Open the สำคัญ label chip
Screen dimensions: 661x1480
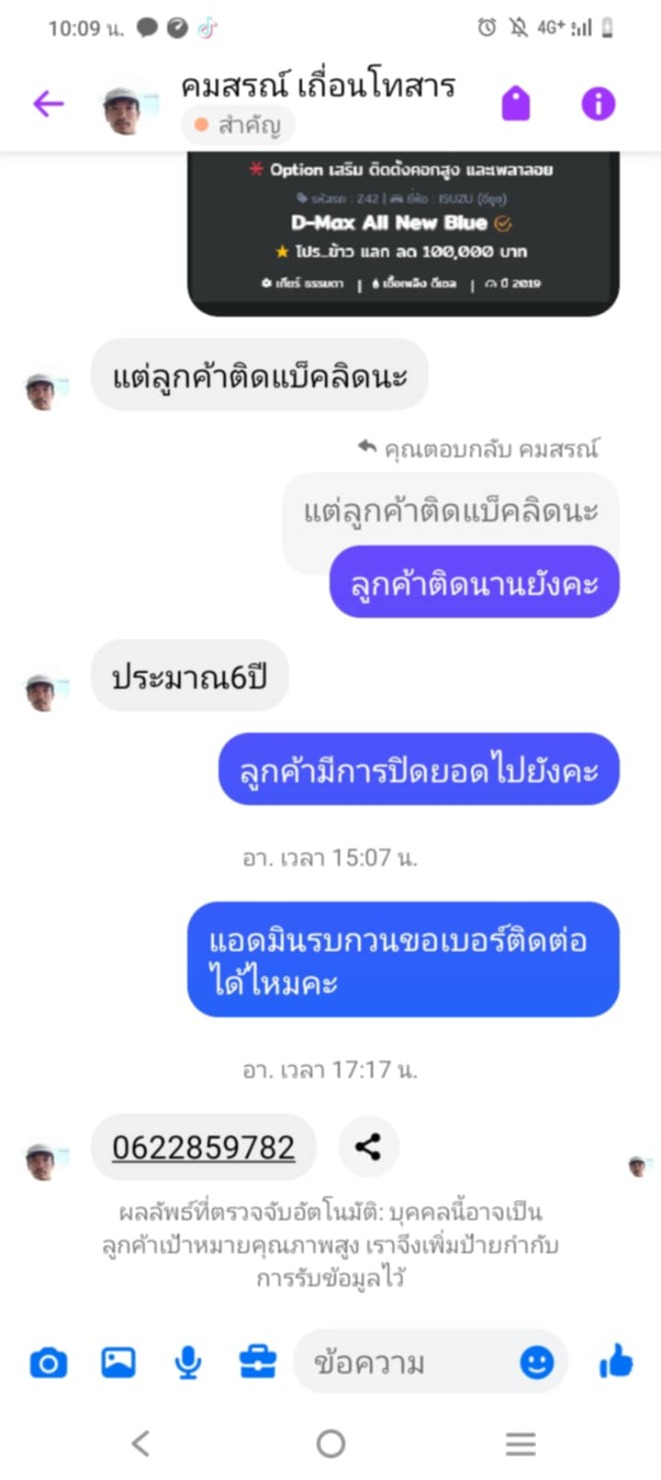point(239,126)
